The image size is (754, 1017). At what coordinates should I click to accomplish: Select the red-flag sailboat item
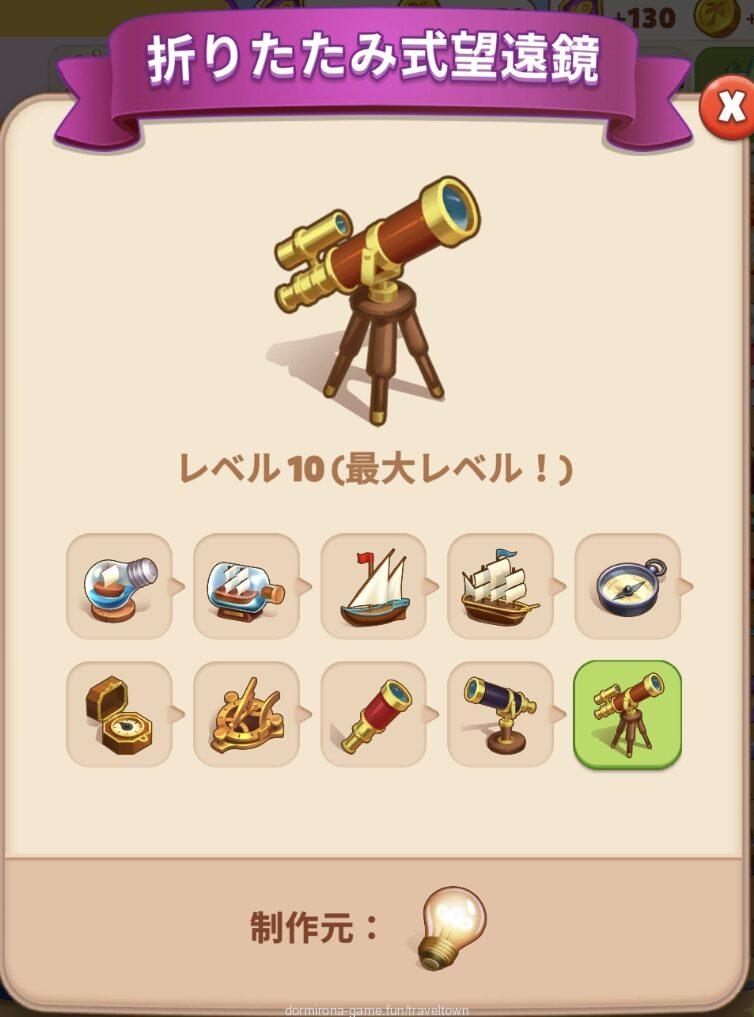pos(373,586)
